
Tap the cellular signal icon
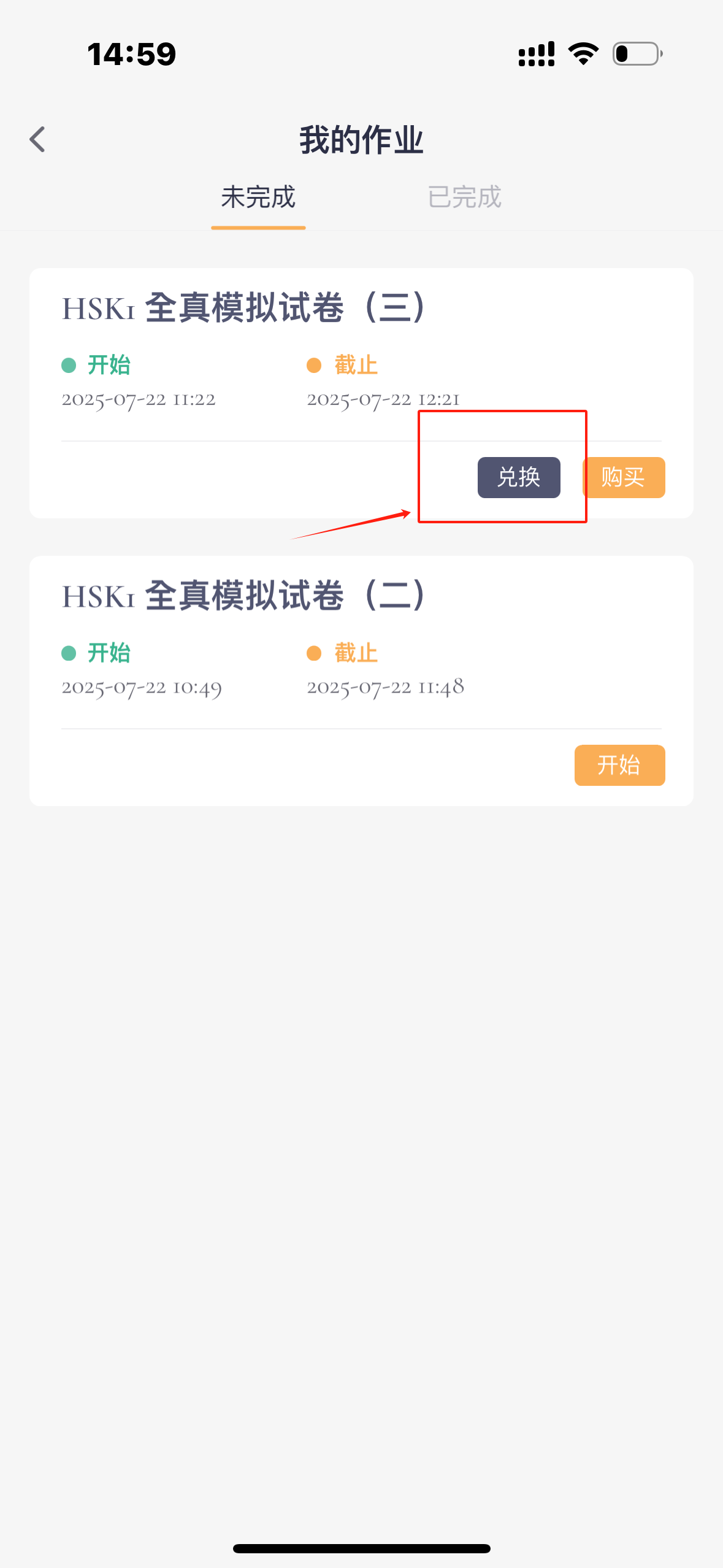click(x=535, y=54)
